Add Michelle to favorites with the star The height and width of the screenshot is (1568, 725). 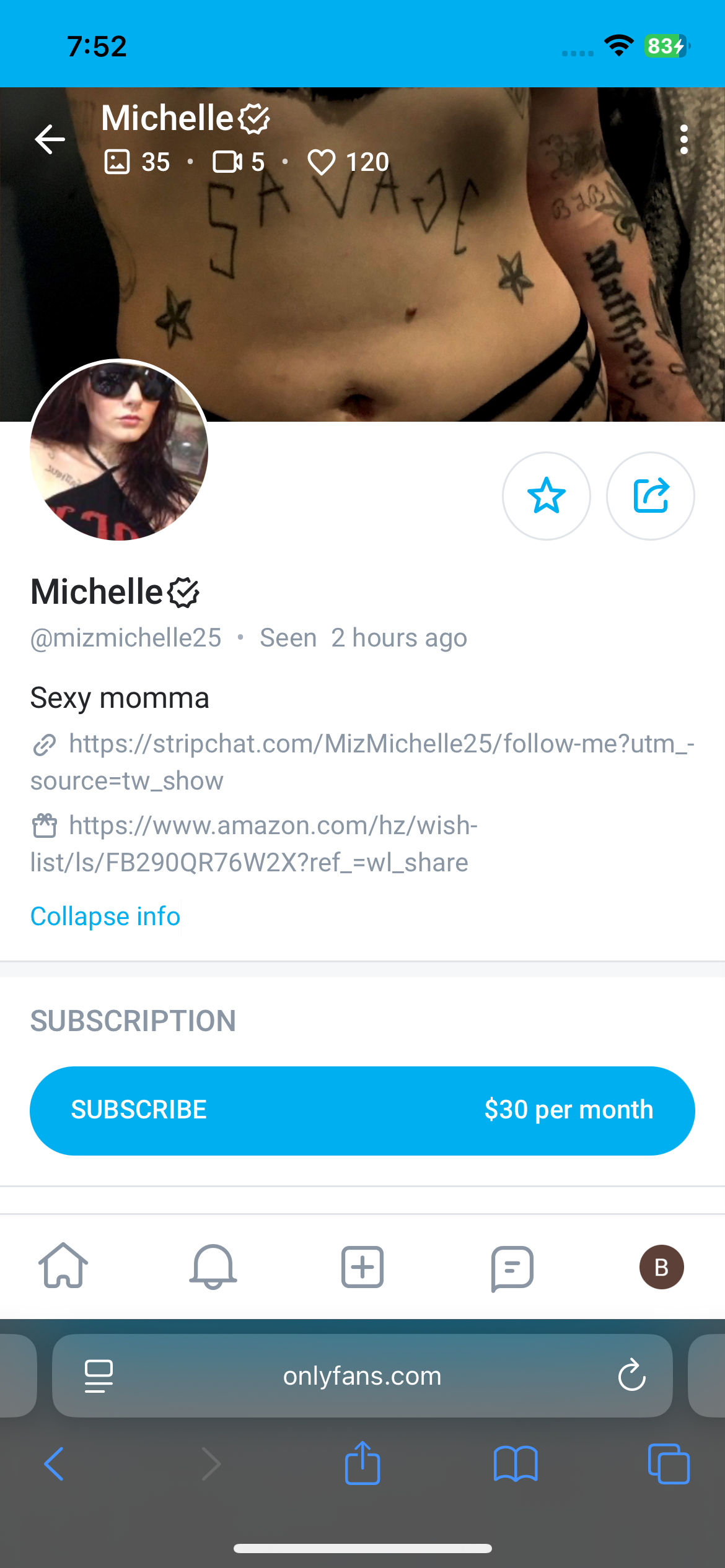546,495
